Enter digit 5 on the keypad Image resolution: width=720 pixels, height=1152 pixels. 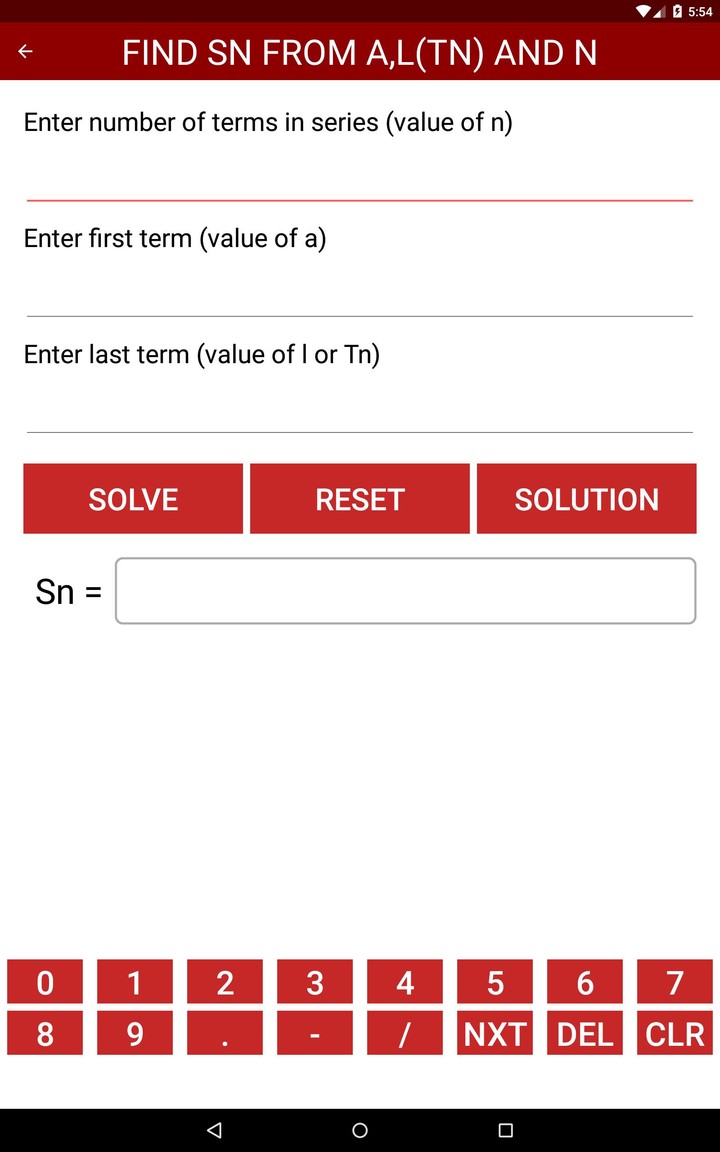tap(495, 982)
